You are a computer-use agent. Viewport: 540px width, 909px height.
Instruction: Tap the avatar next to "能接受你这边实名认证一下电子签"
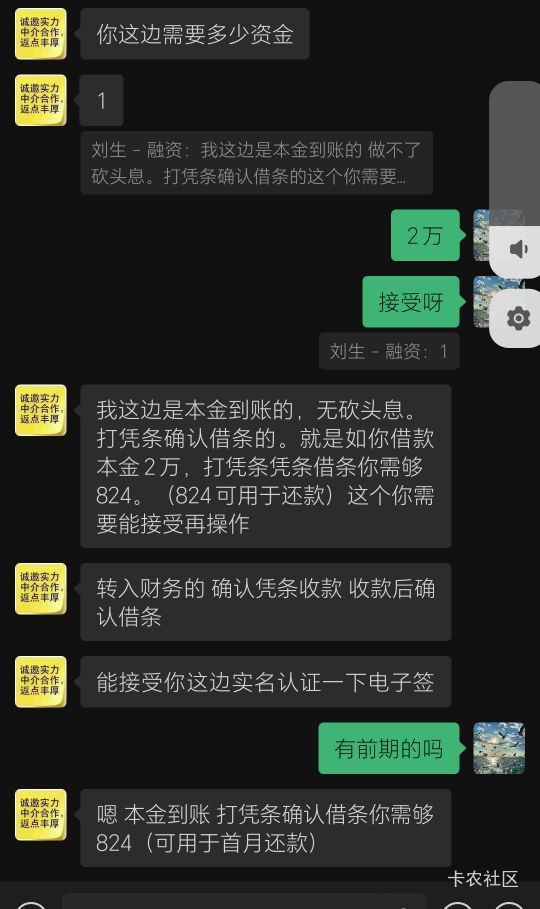tap(41, 681)
